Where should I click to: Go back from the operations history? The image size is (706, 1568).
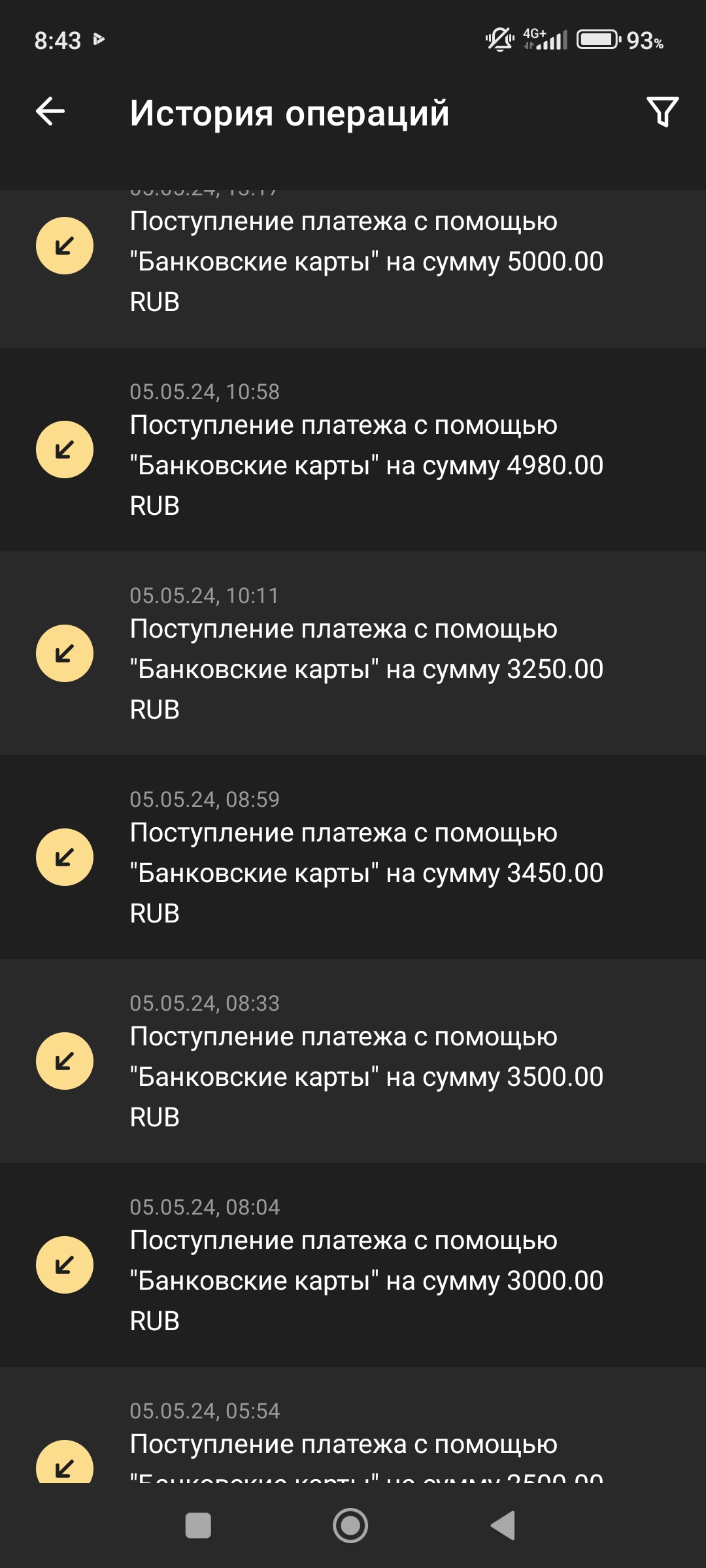pos(50,112)
